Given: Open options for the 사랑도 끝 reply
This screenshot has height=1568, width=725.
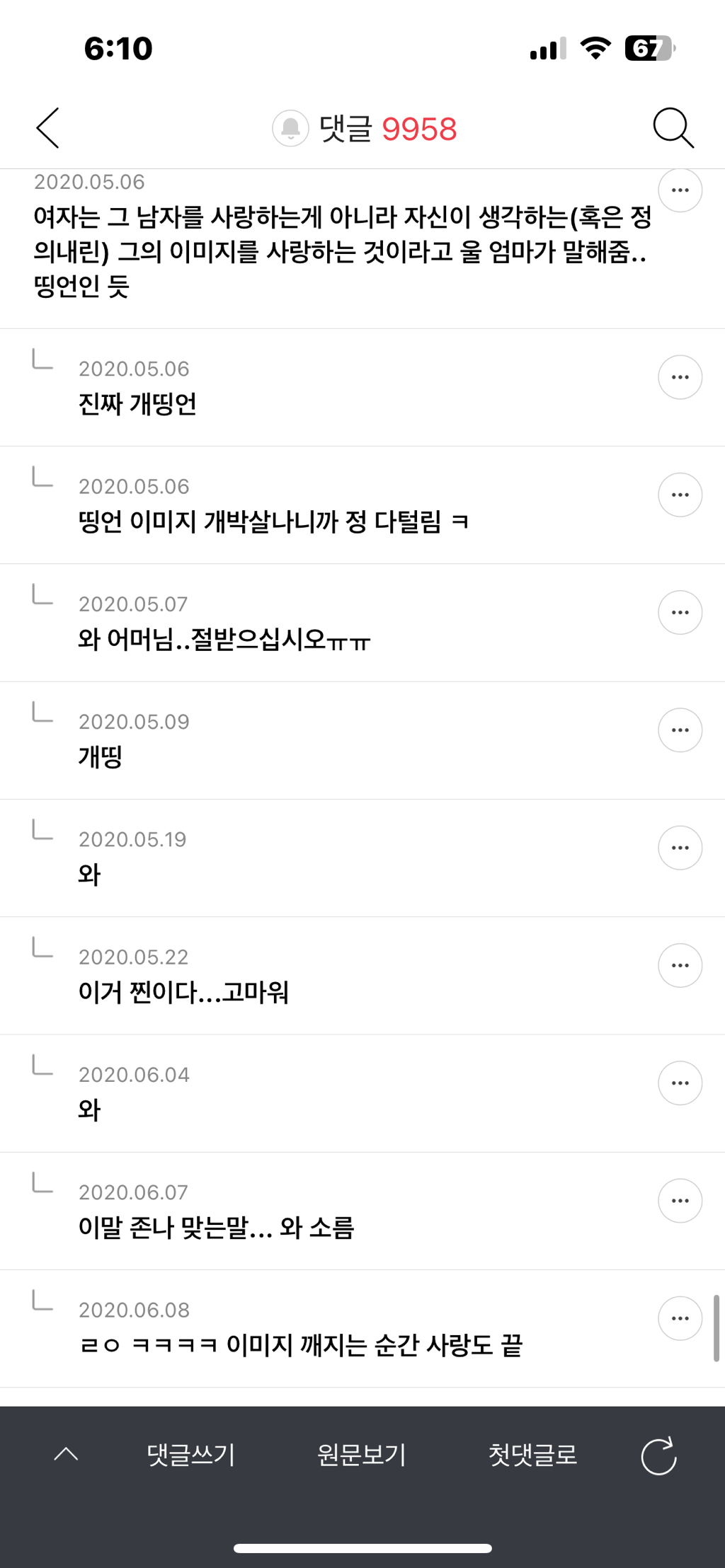Looking at the screenshot, I should [680, 1318].
